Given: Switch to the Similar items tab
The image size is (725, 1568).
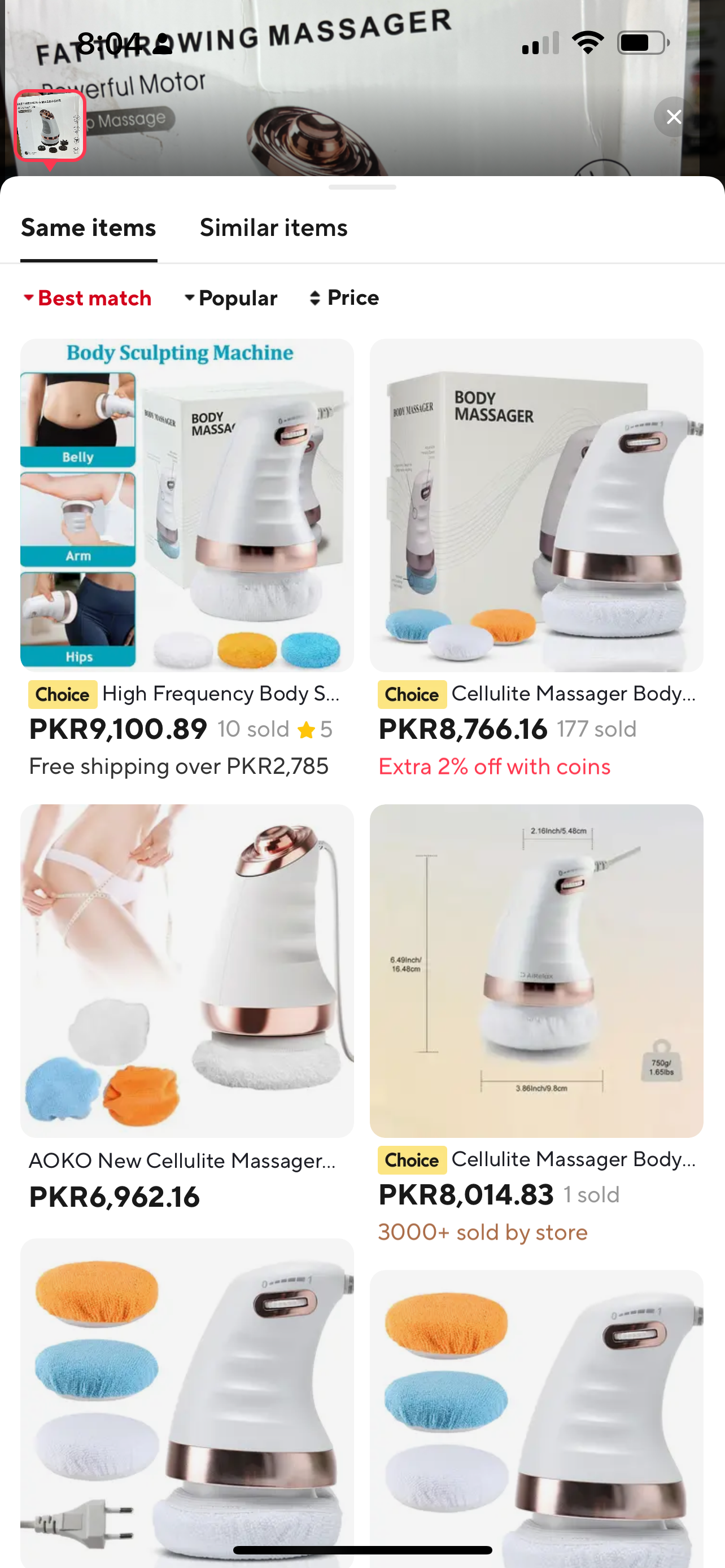Looking at the screenshot, I should [x=273, y=228].
